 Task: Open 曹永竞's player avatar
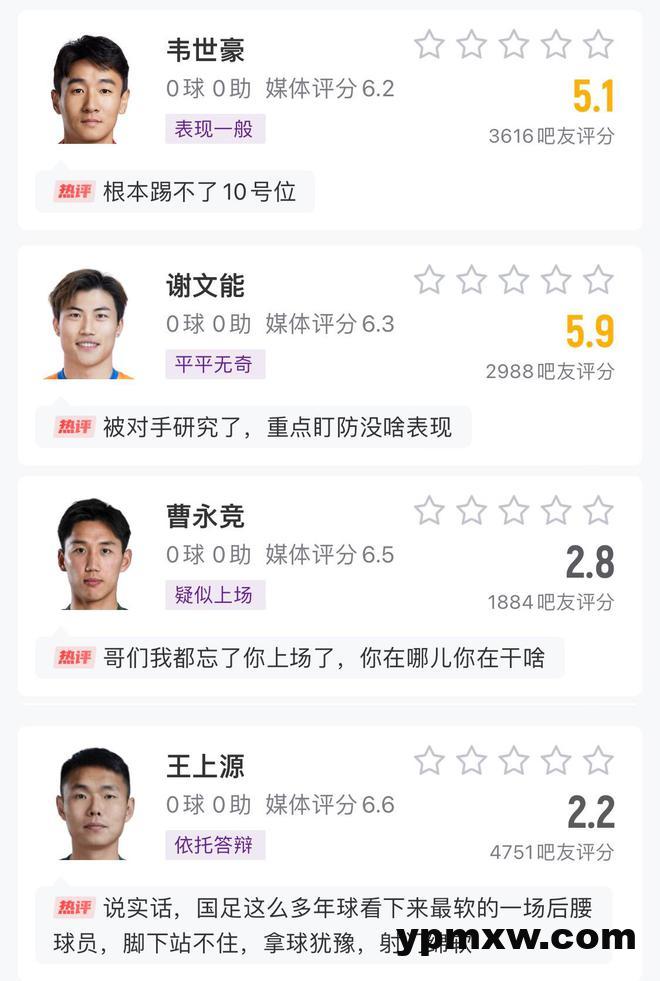(x=94, y=554)
